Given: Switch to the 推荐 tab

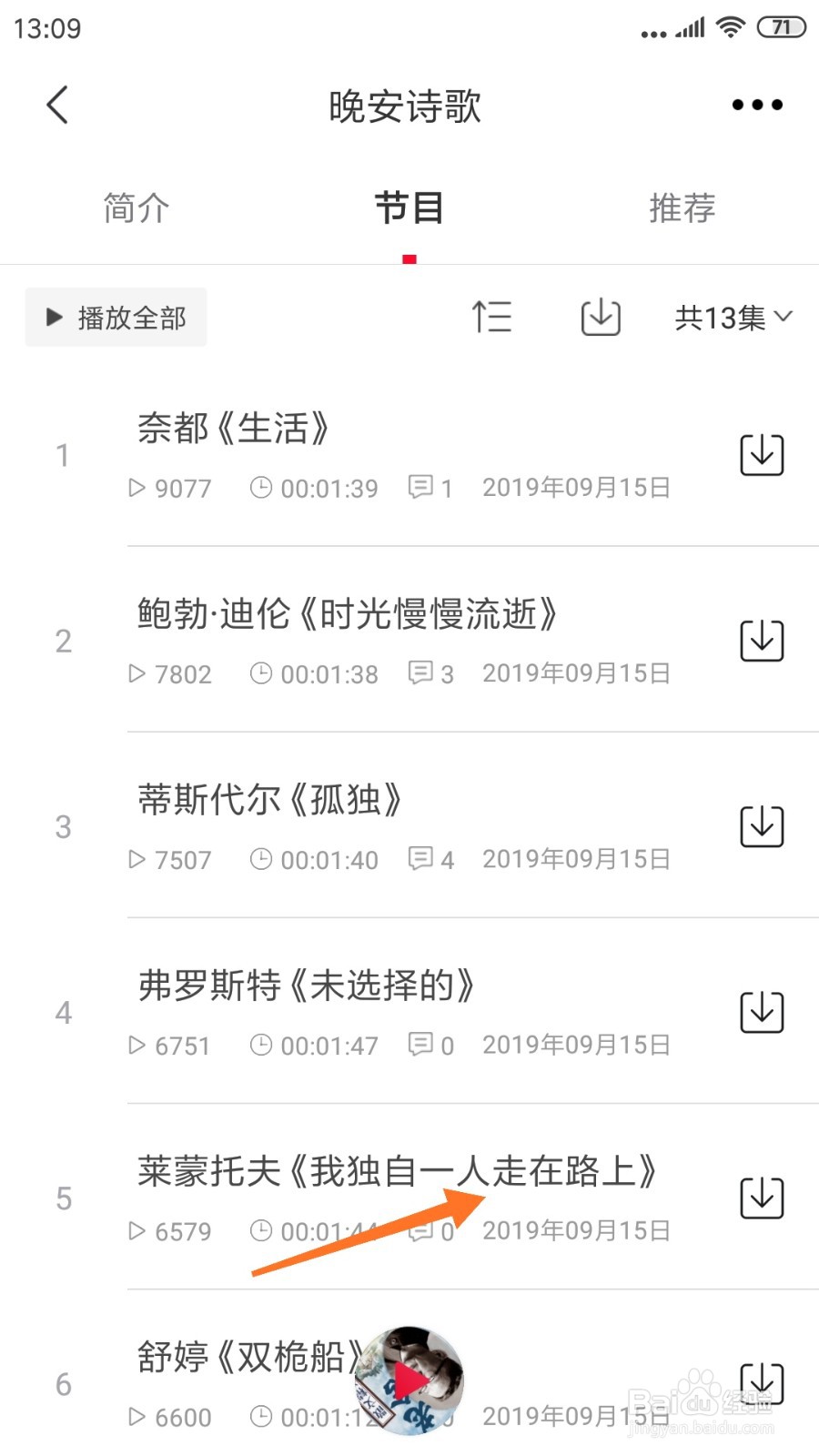Looking at the screenshot, I should (682, 208).
